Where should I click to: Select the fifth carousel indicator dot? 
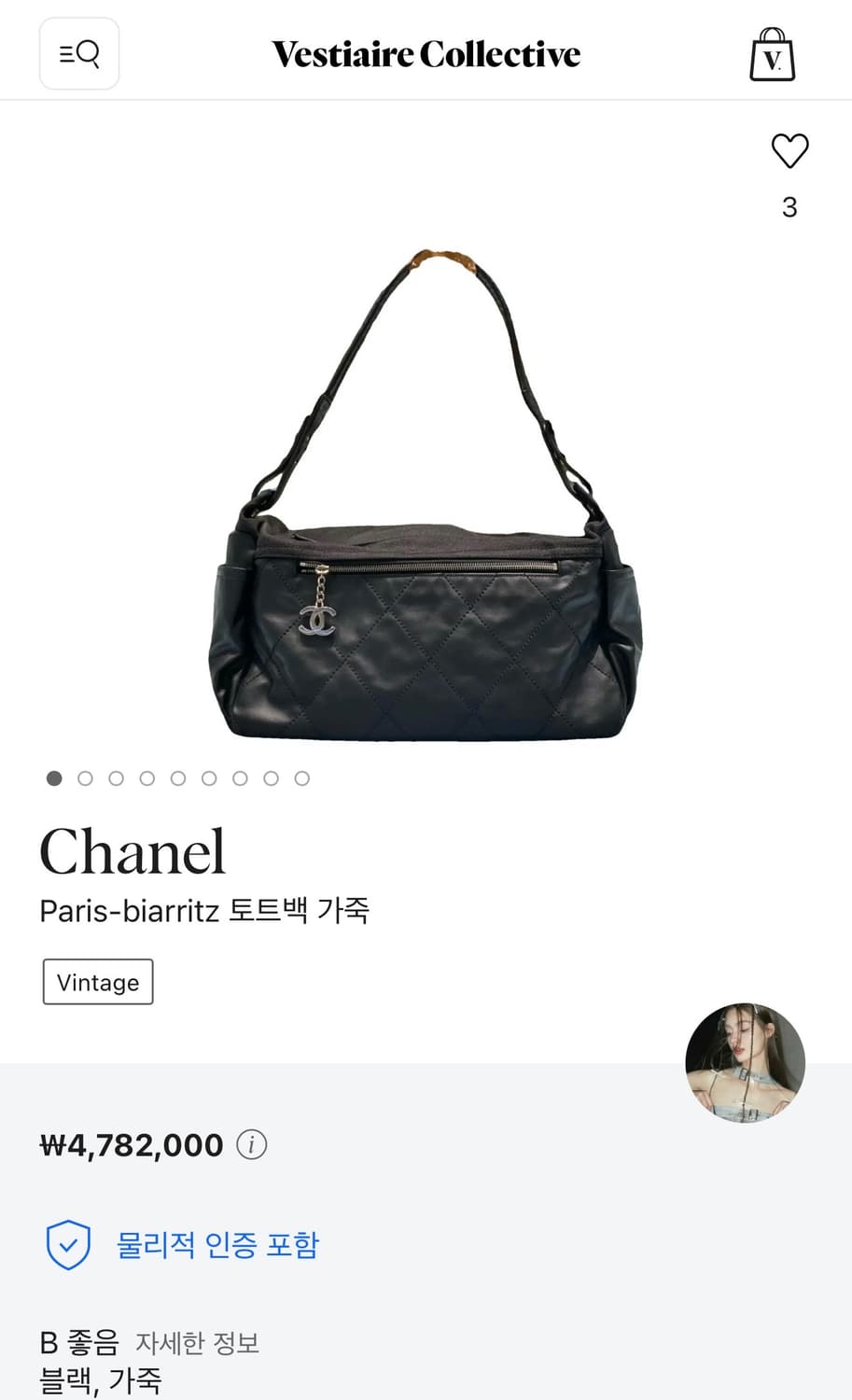tap(177, 777)
